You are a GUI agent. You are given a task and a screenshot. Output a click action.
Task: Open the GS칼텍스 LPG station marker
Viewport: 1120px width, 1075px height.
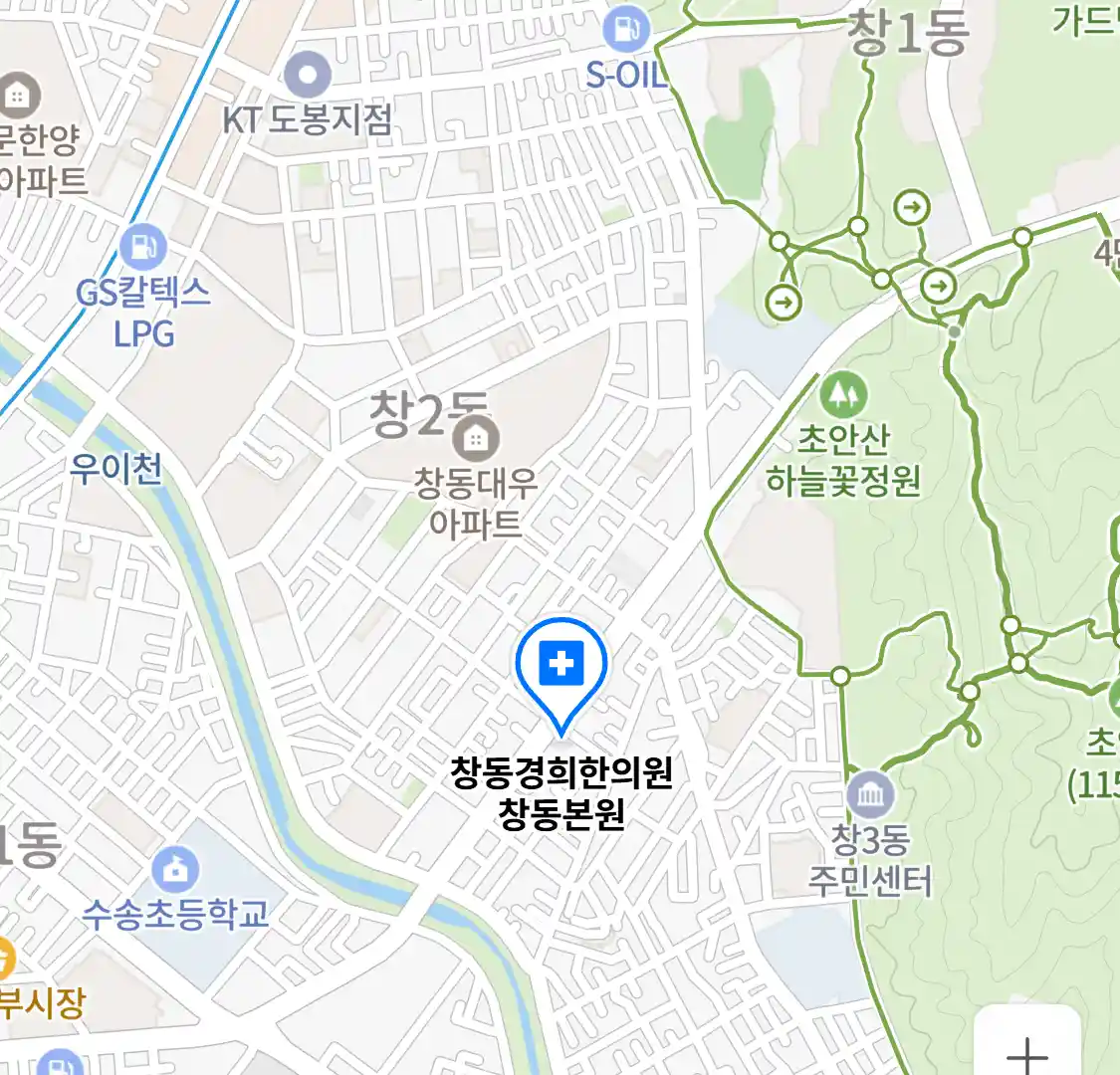142,245
